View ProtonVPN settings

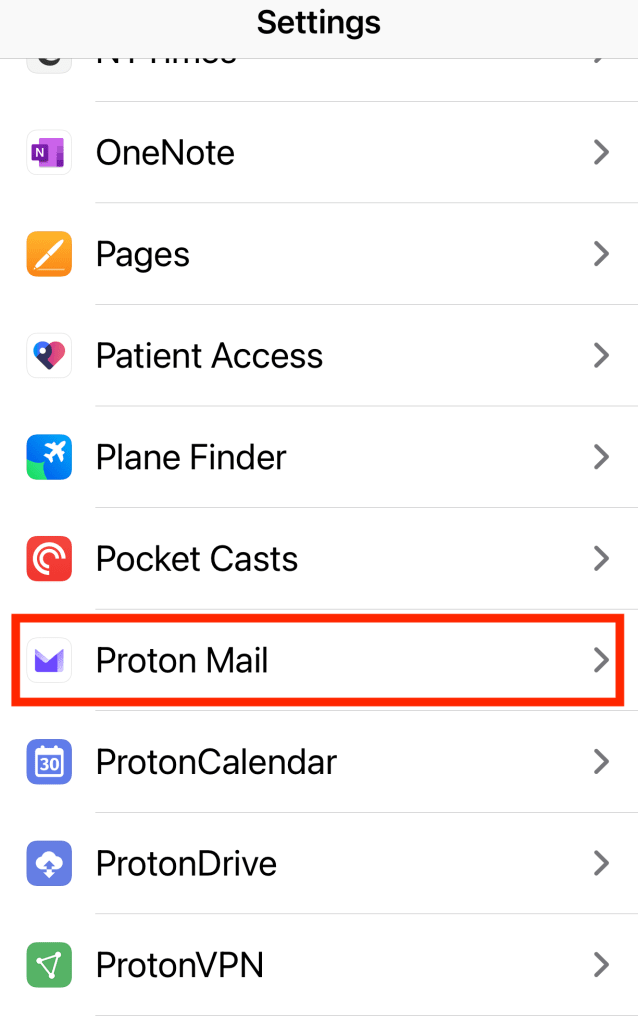pos(318,965)
